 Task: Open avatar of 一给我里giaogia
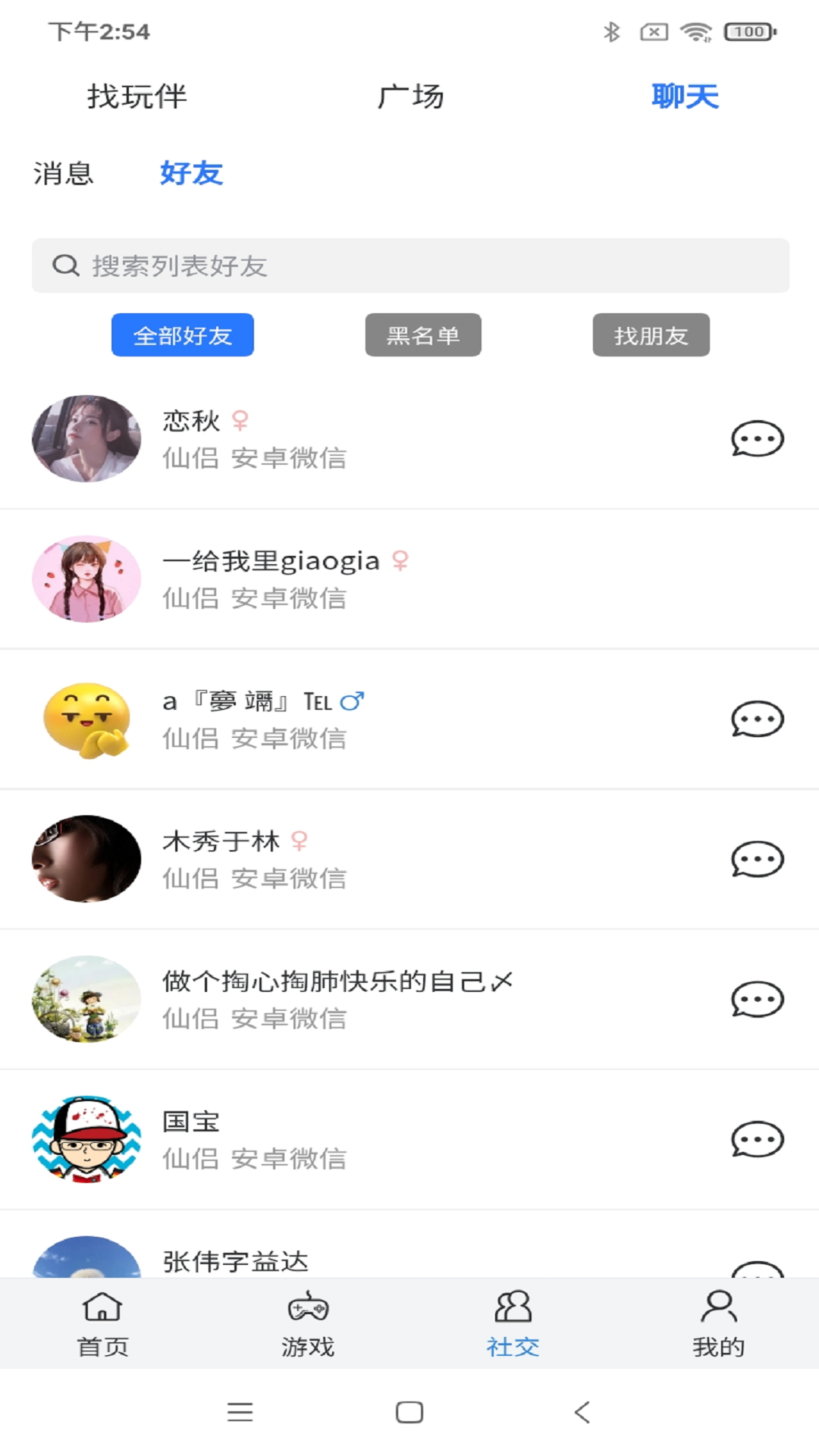86,579
